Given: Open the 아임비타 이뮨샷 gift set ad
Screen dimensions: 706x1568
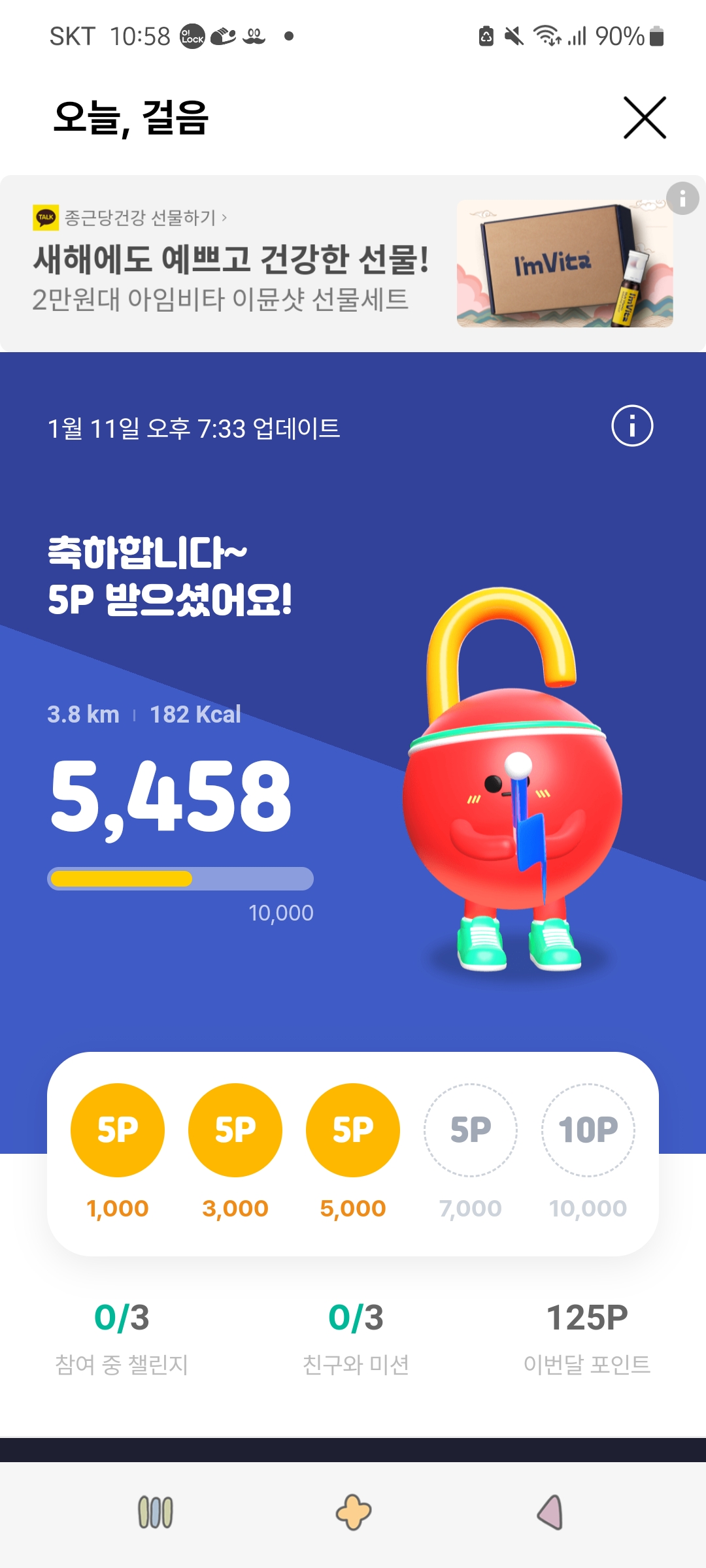Looking at the screenshot, I should pos(563,264).
